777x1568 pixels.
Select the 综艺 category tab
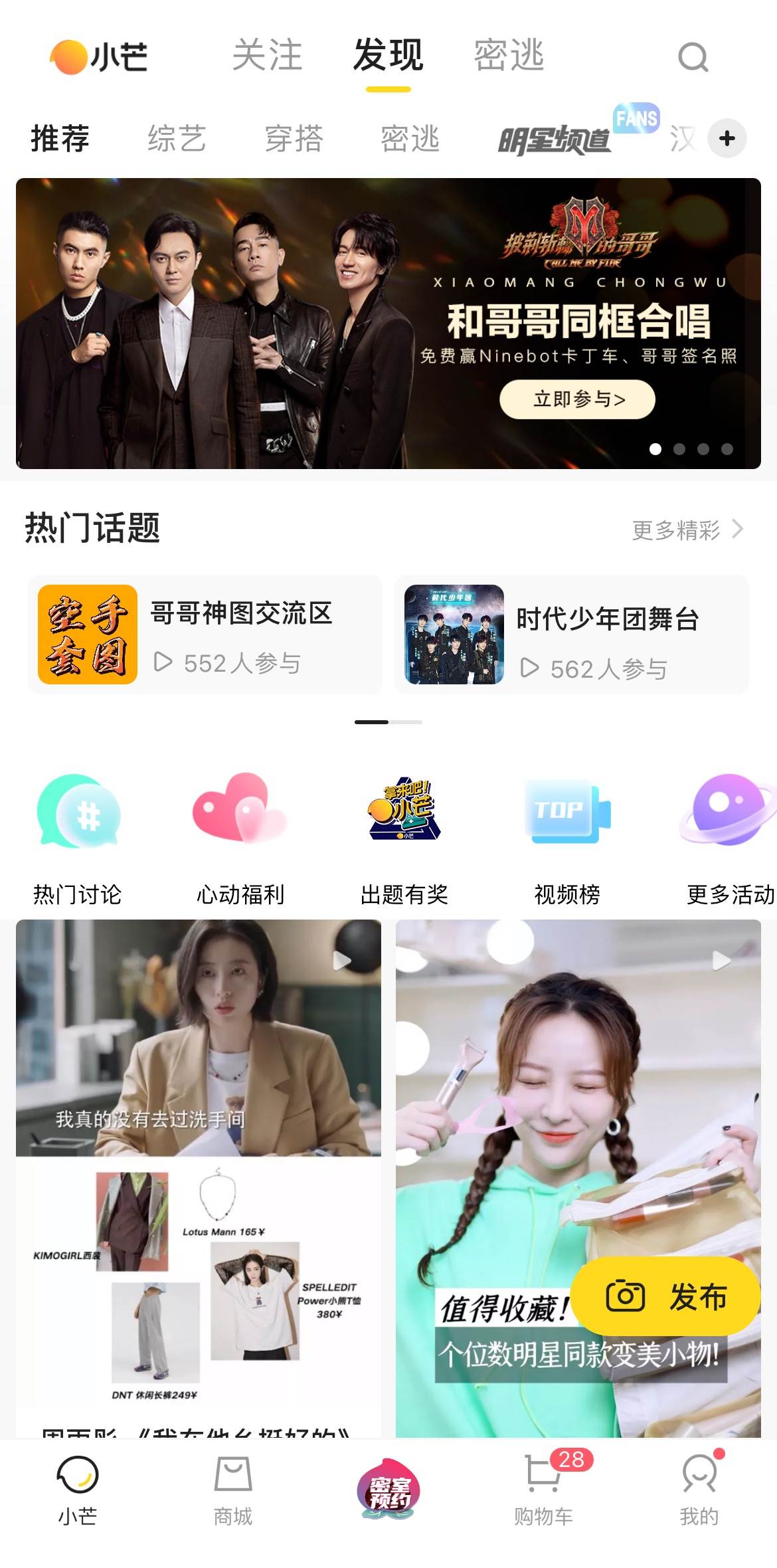coord(177,139)
